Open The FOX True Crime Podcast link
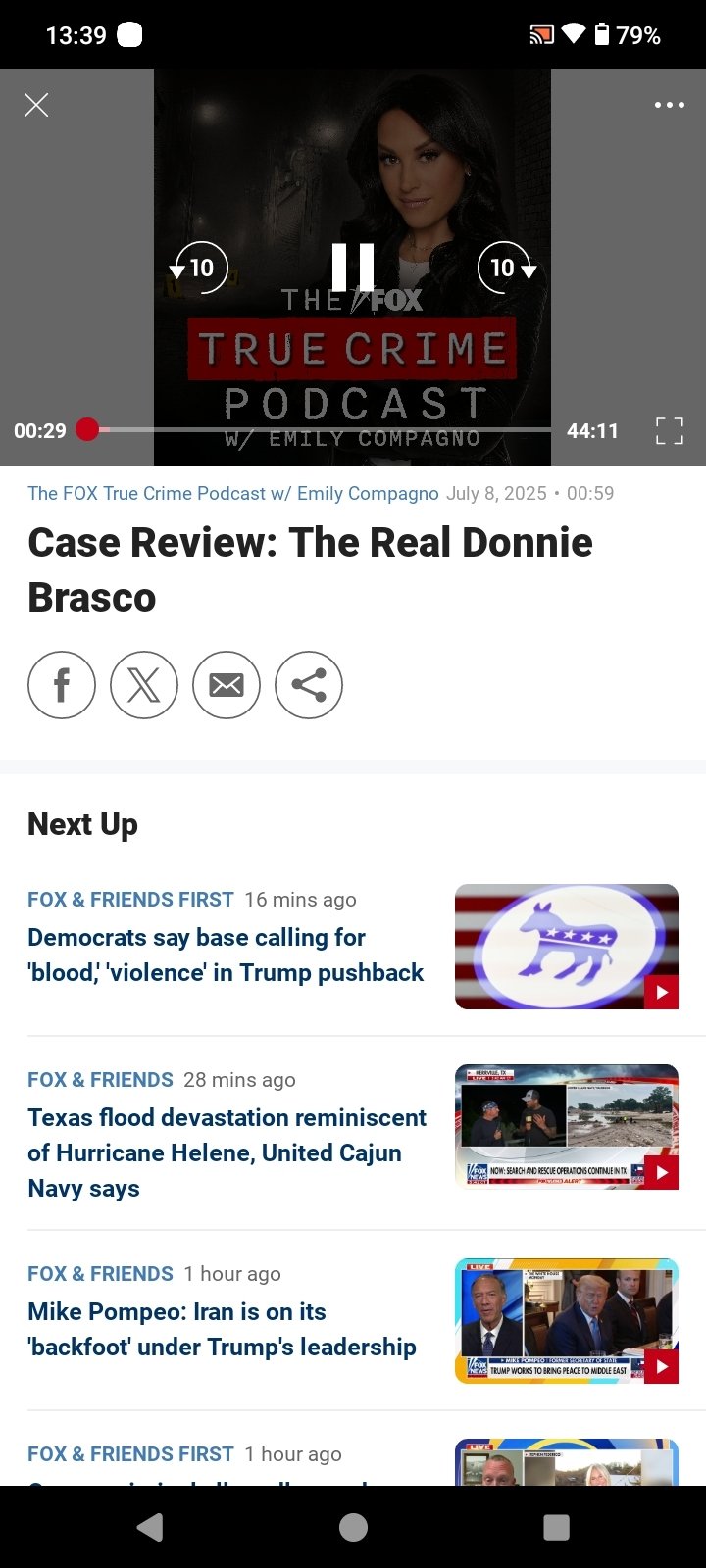706x1568 pixels. click(x=233, y=493)
